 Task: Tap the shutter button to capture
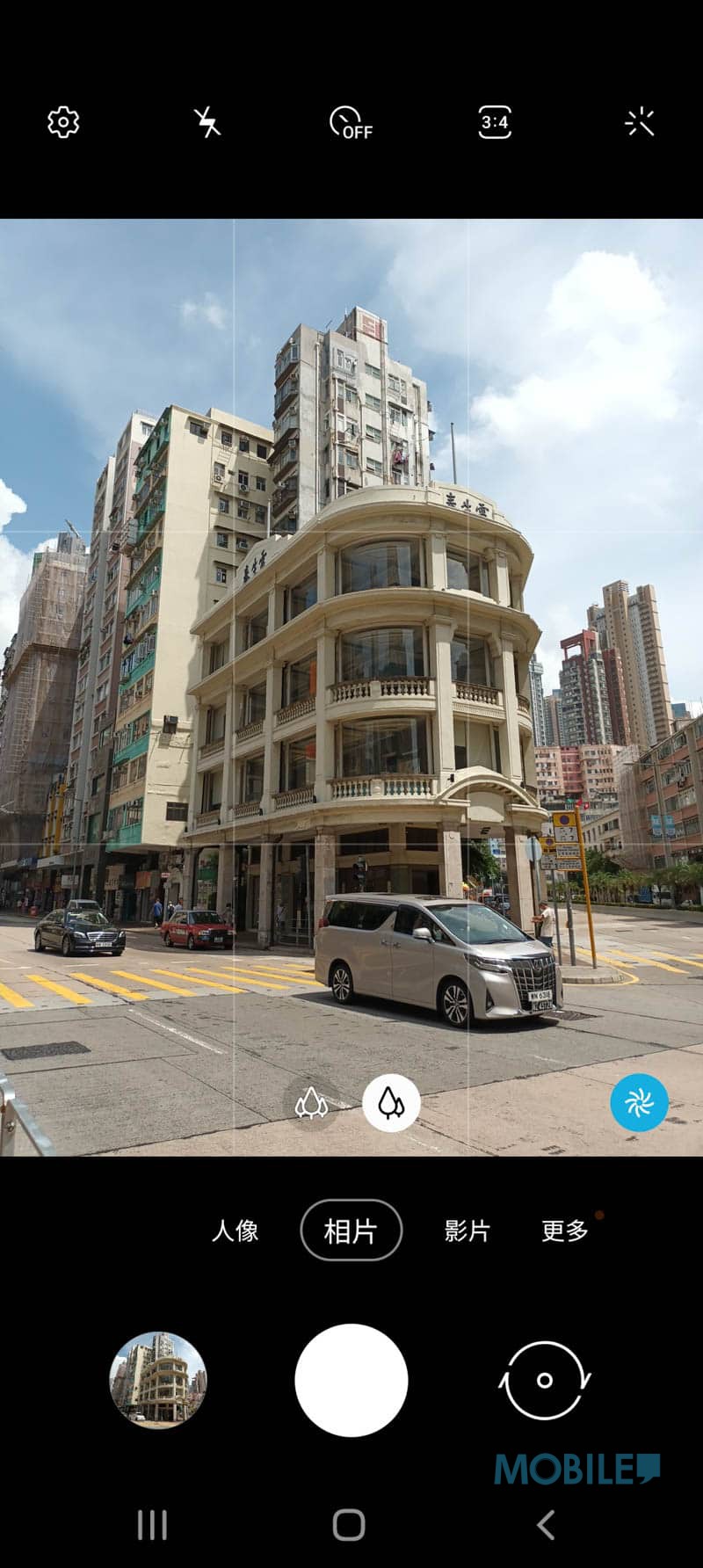tap(351, 1380)
